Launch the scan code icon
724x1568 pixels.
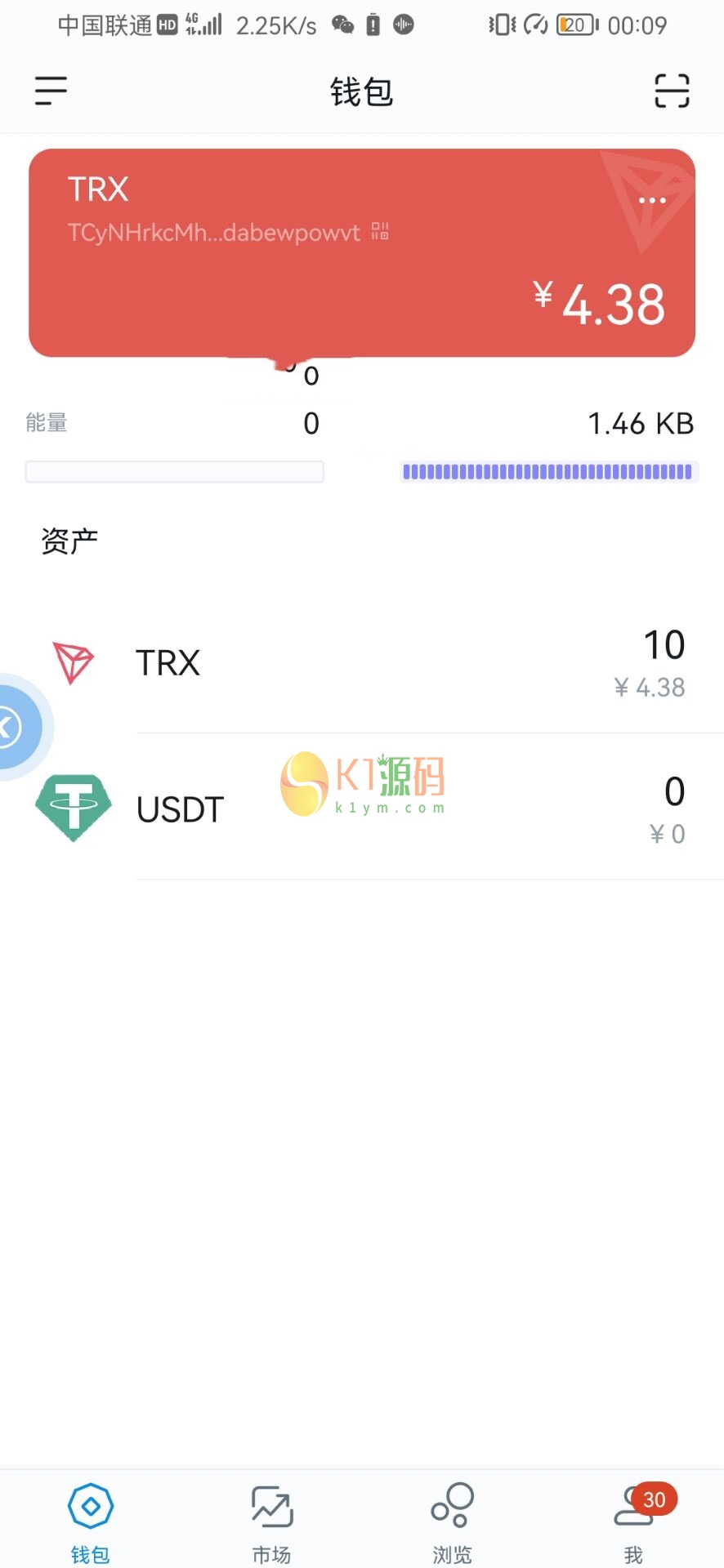pos(672,91)
